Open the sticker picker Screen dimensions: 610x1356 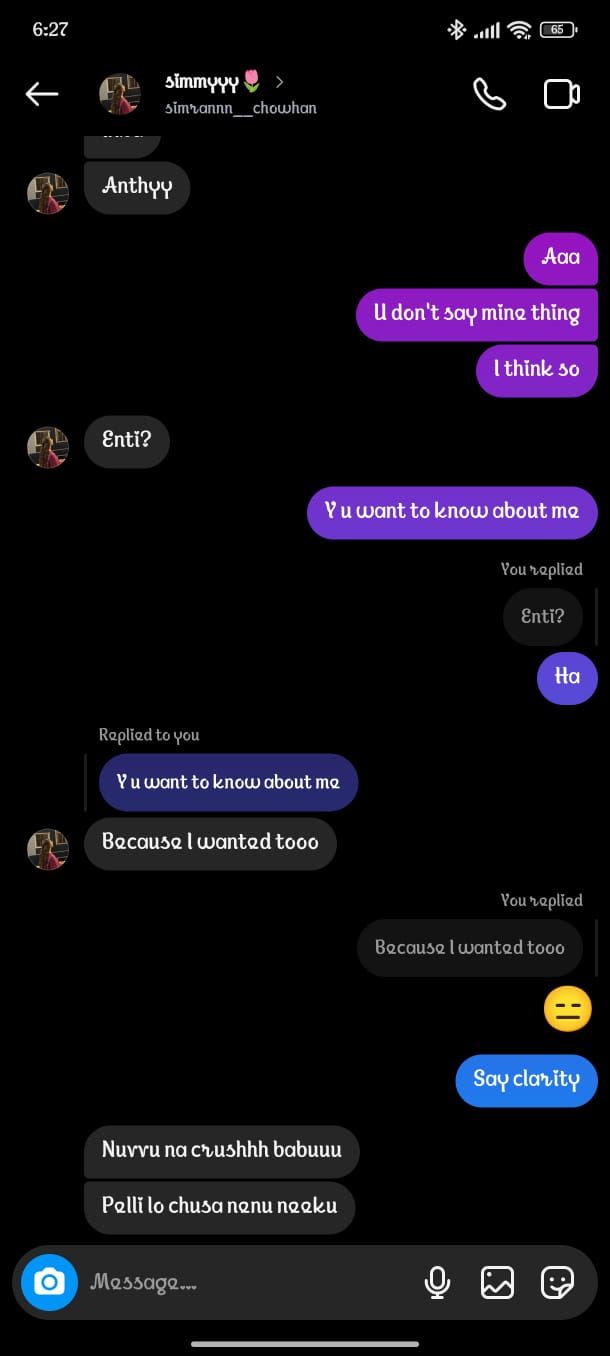[x=557, y=1282]
